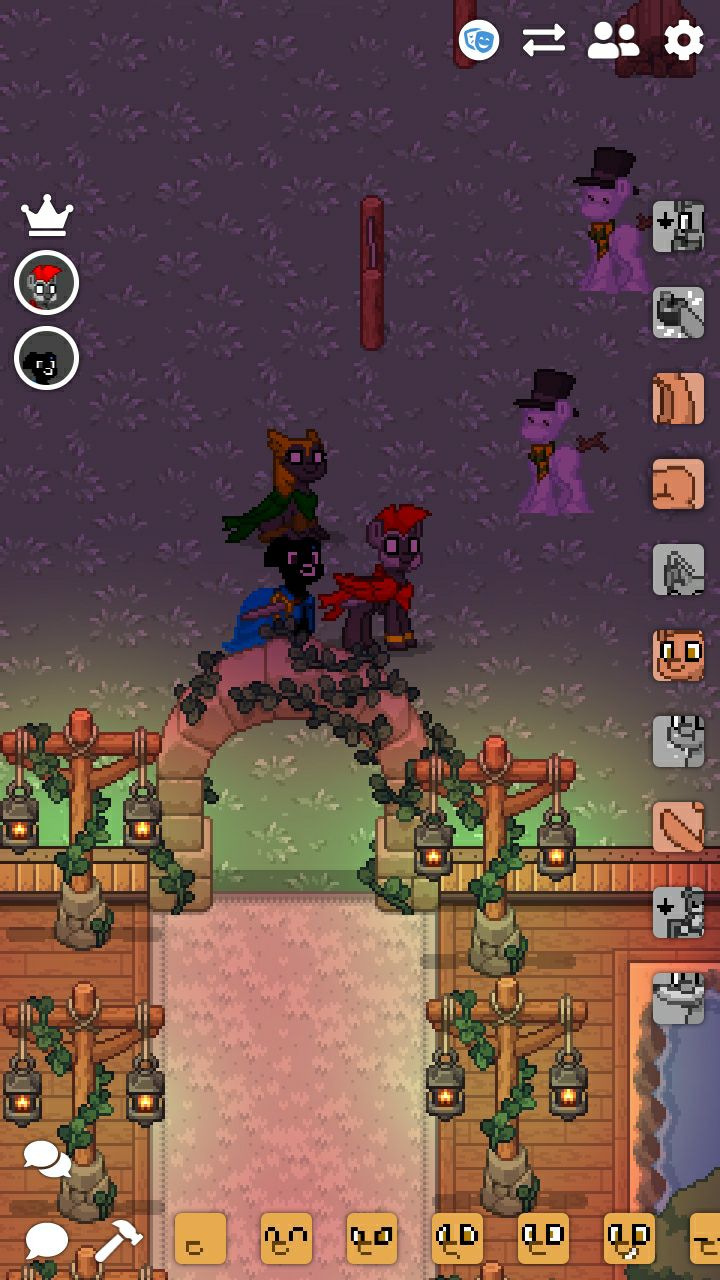Use the happy closed-eyes expression button

286,1239
